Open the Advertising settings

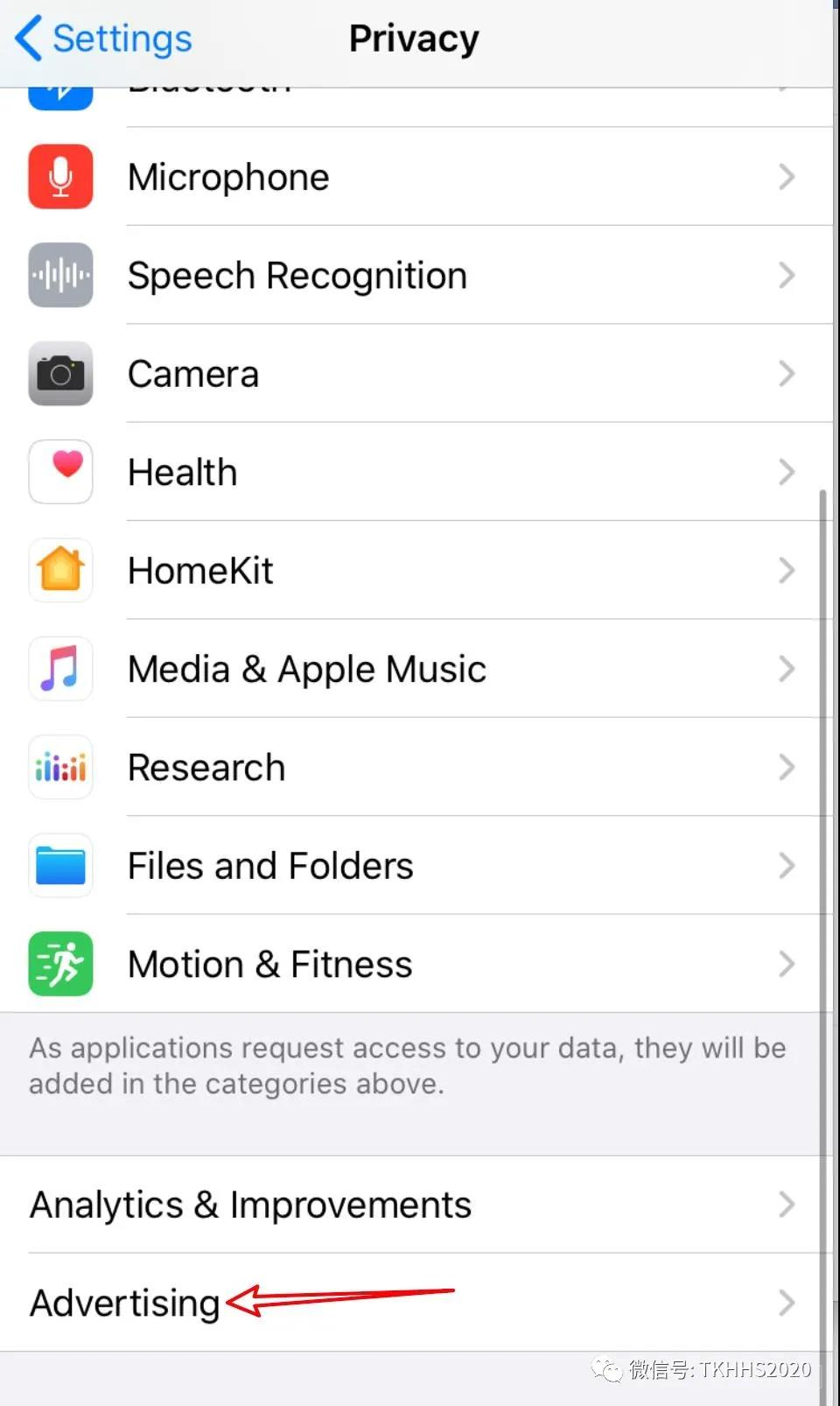416,1303
